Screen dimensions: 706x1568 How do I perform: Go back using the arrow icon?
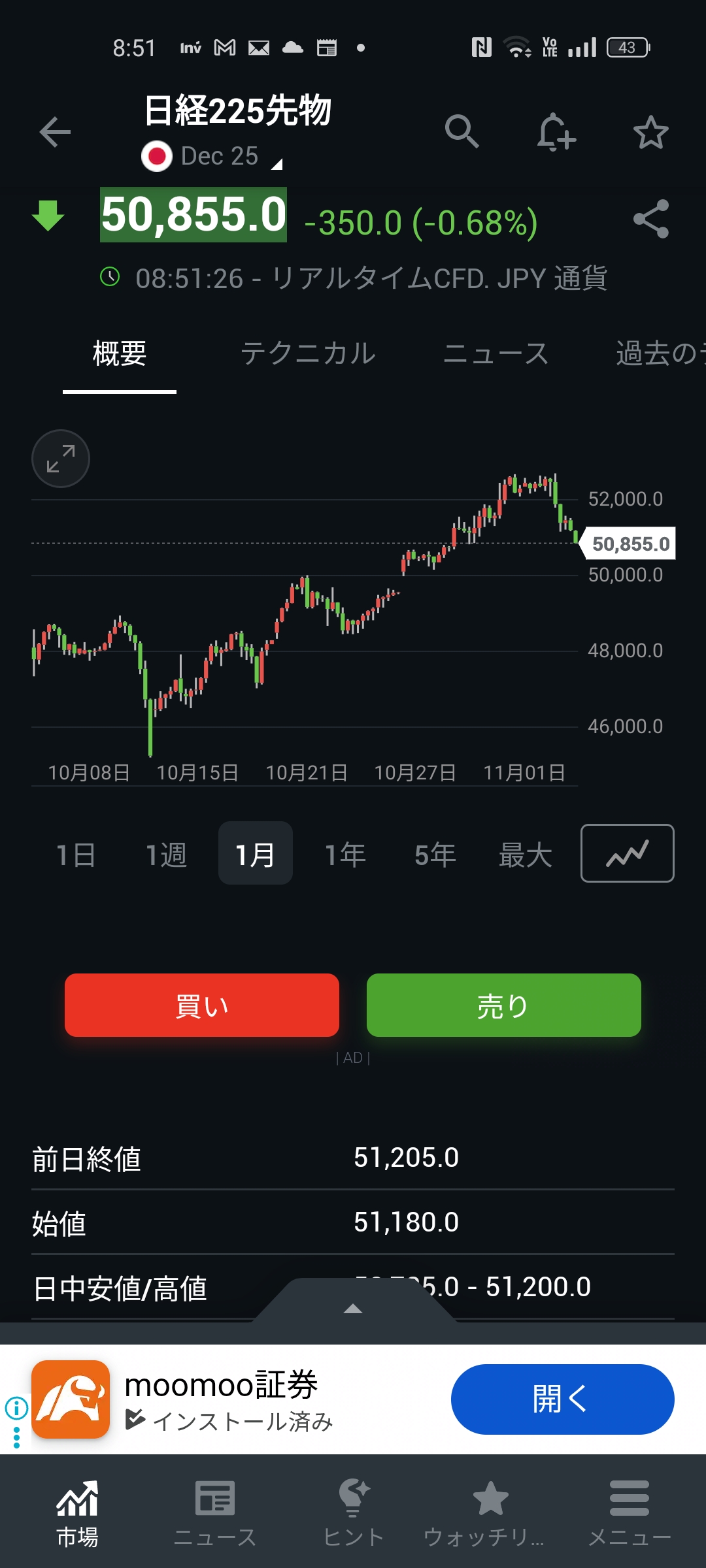click(x=55, y=133)
